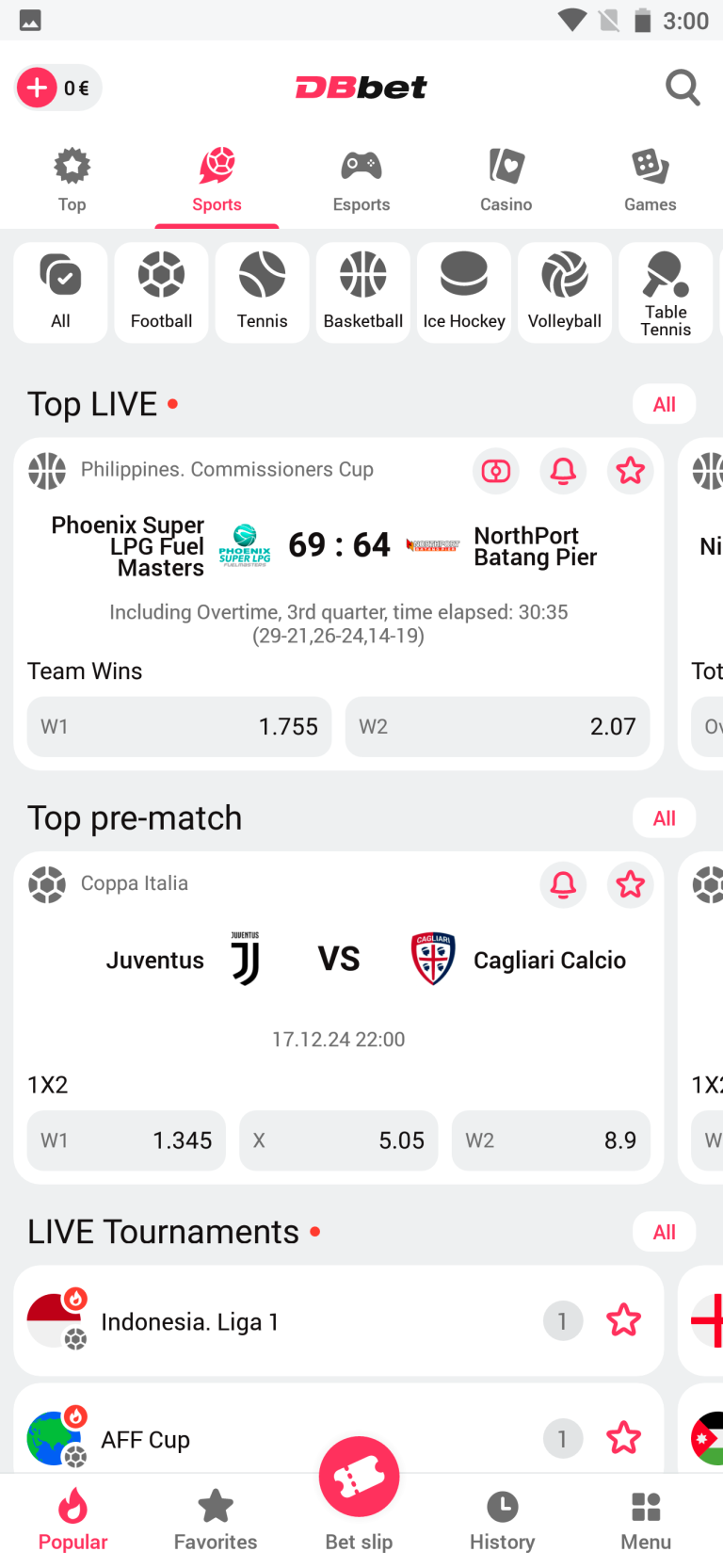Pick the draw X at 5.05
Screen dimensions: 723x1568
pos(339,1140)
